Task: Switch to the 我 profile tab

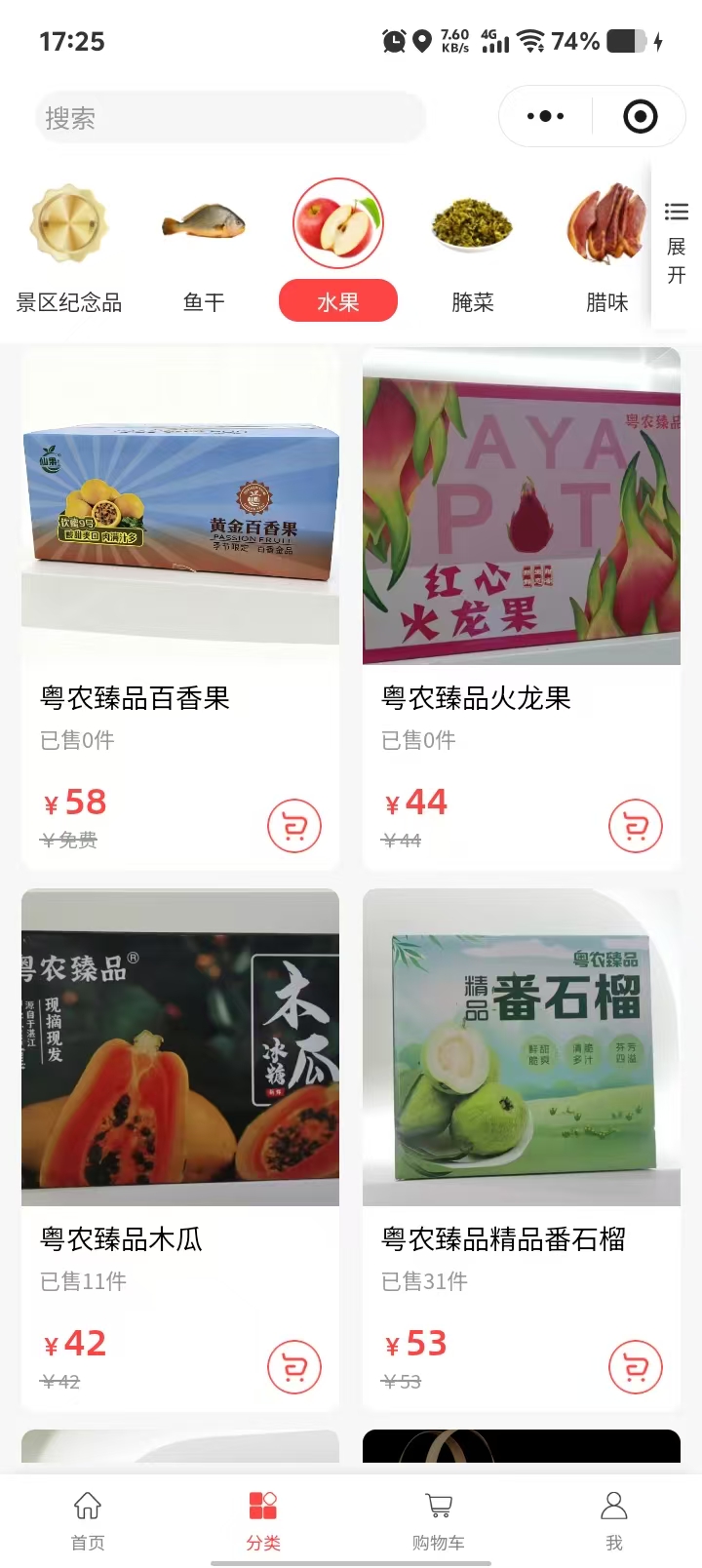Action: click(x=614, y=1519)
